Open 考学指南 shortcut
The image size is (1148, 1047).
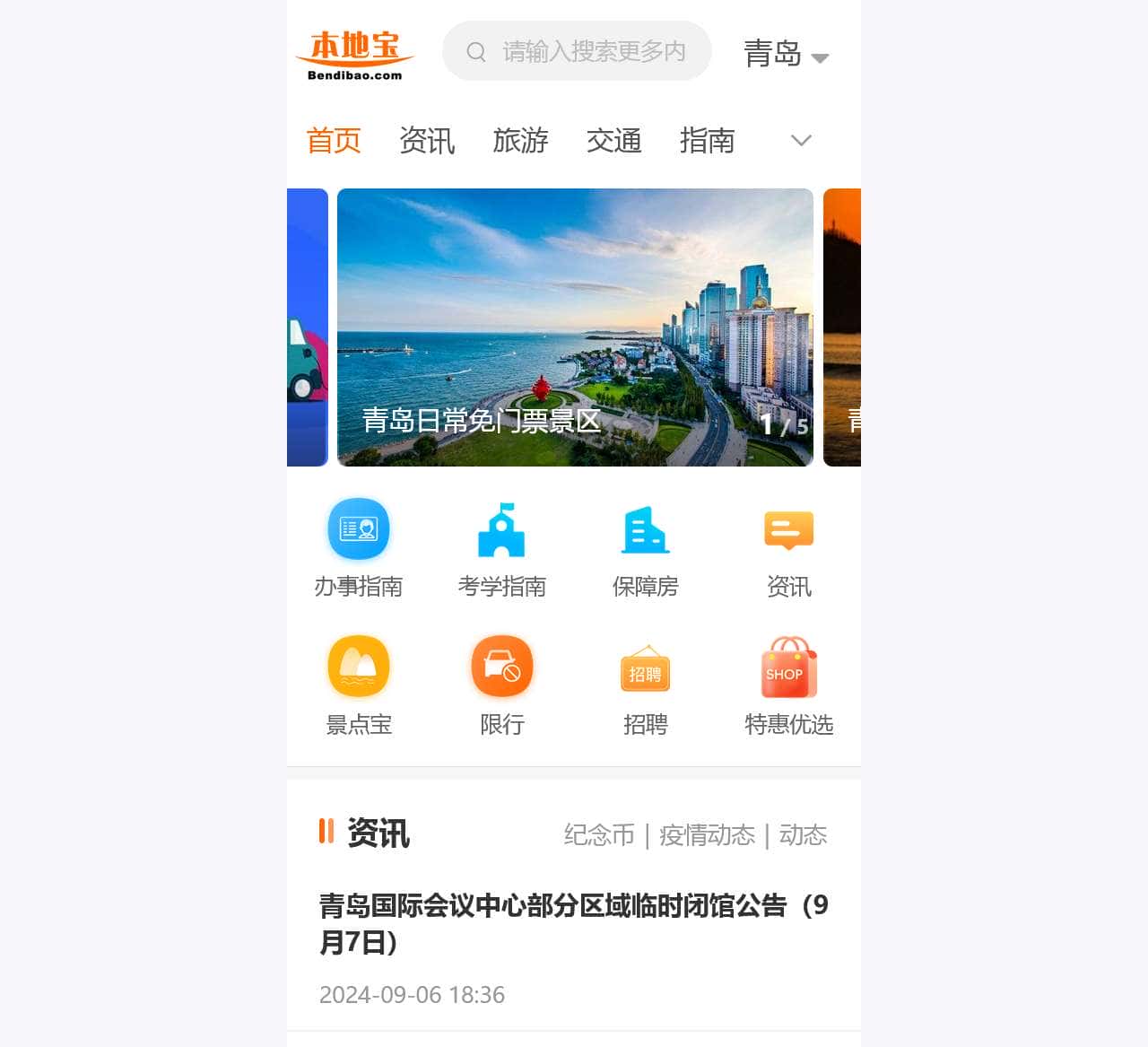[502, 547]
